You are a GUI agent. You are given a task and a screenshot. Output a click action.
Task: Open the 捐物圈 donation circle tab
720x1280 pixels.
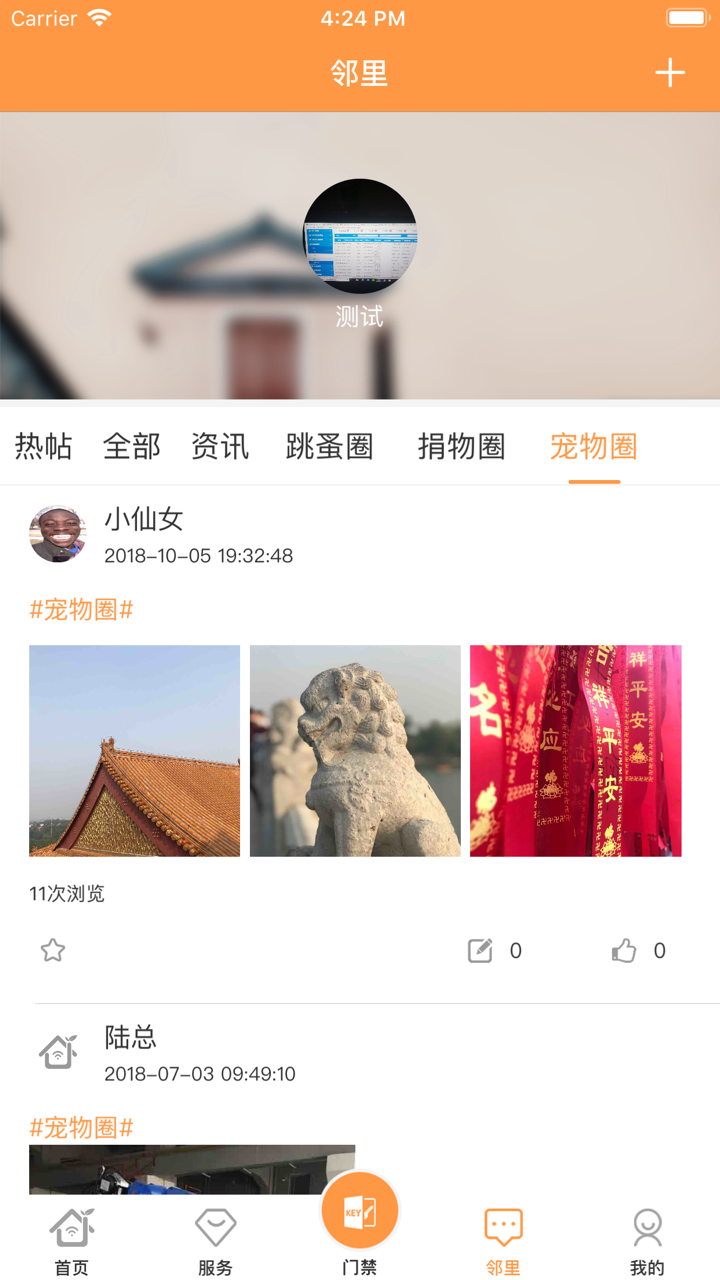coord(461,447)
